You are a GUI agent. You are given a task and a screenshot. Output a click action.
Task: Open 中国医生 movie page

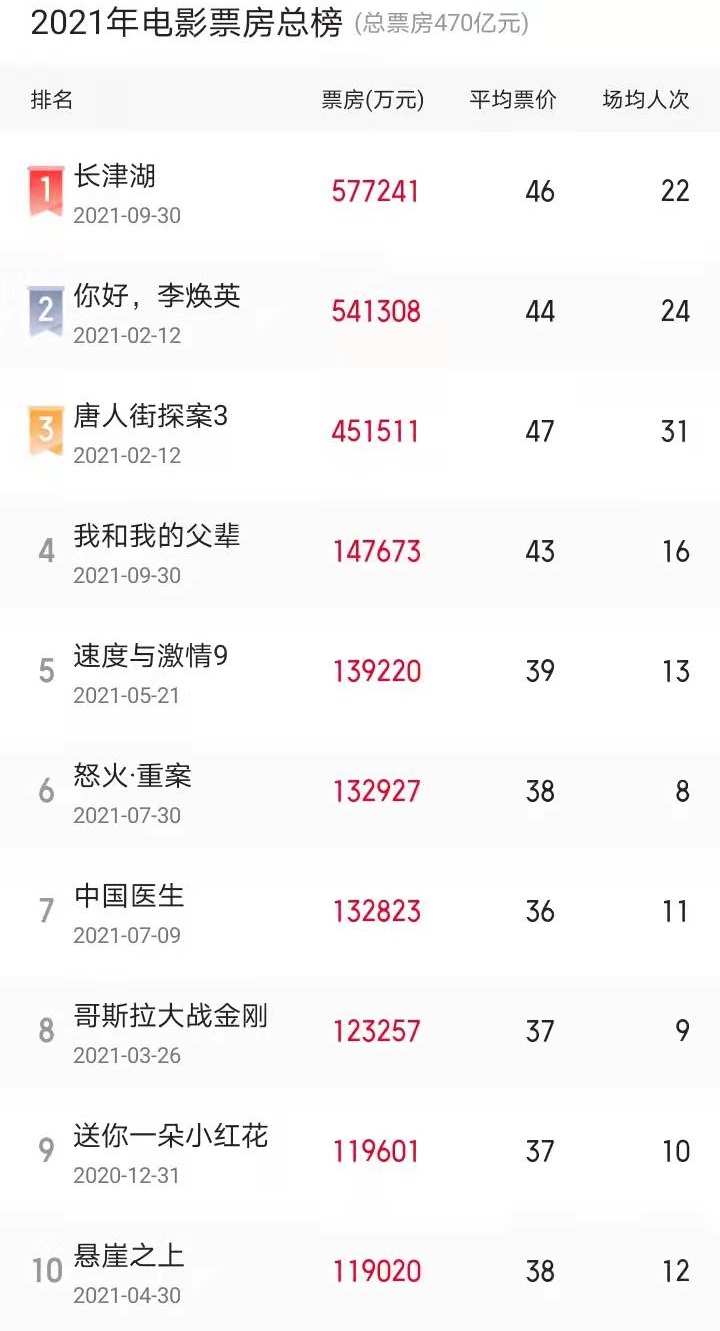pos(129,897)
